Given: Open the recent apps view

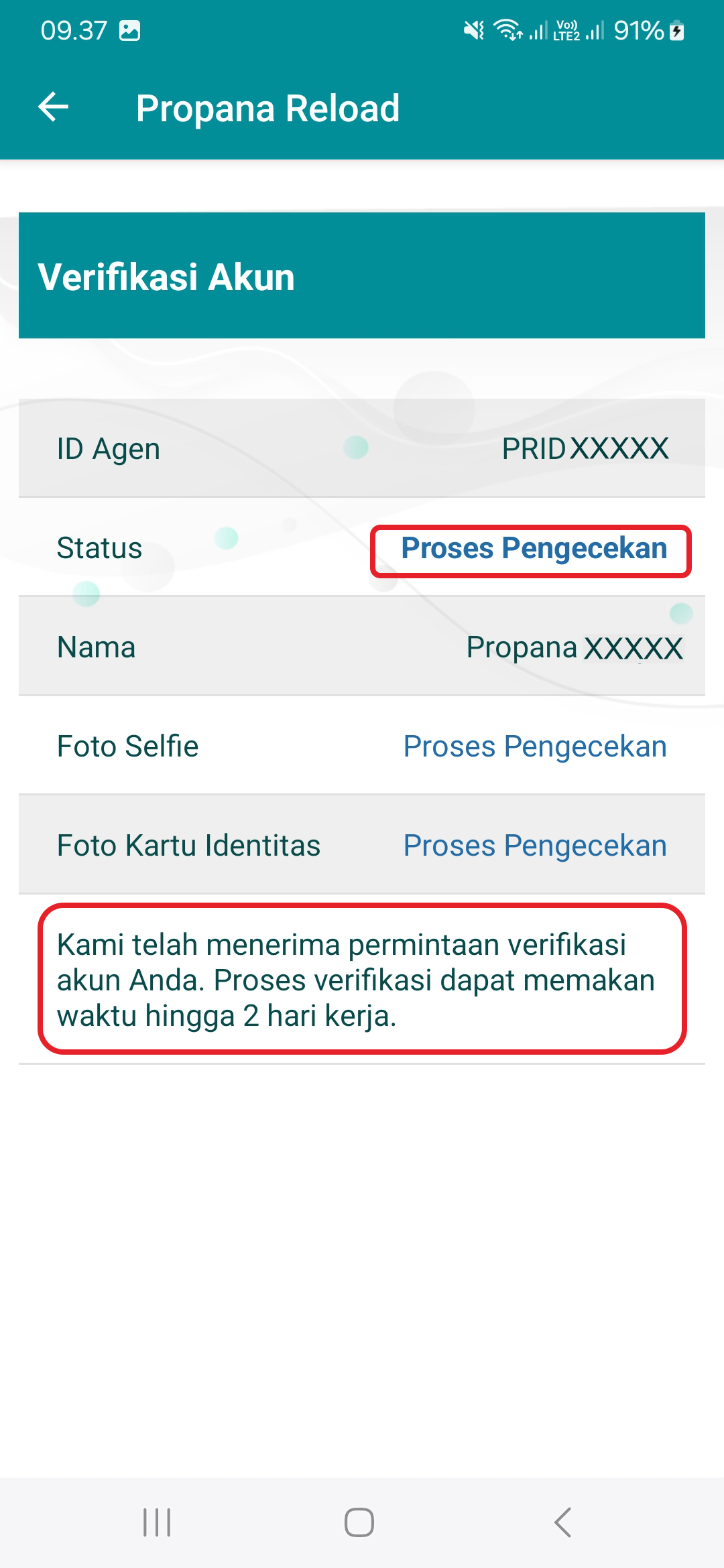Looking at the screenshot, I should (x=157, y=1522).
